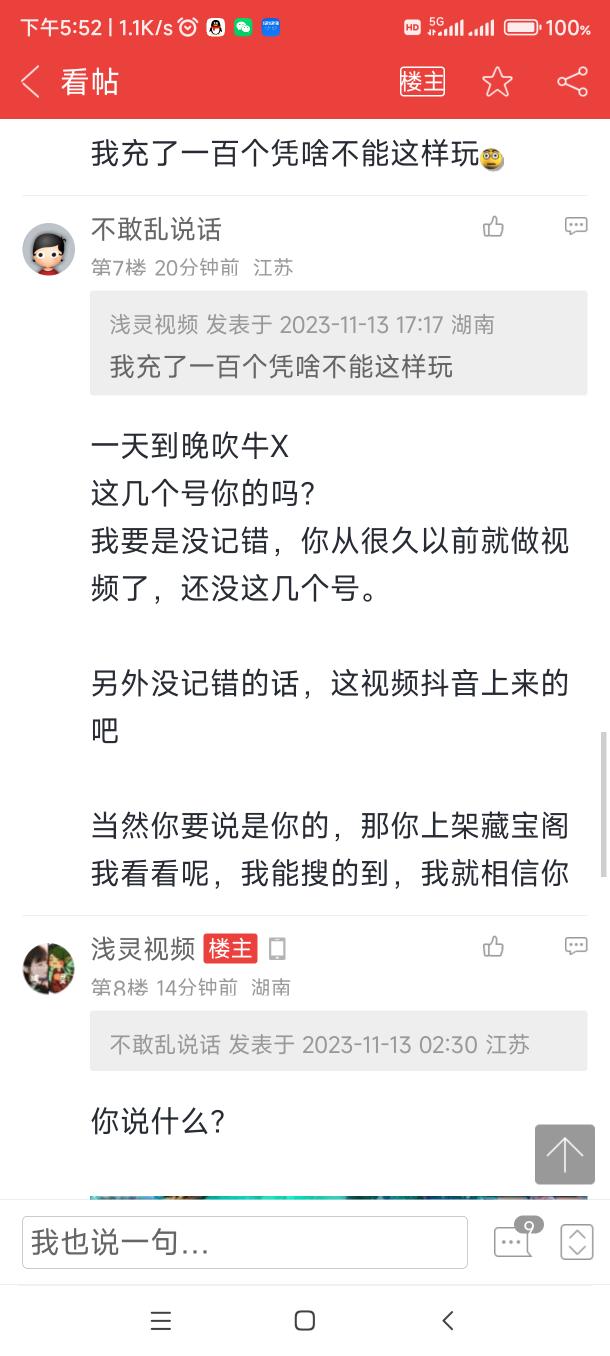Tap the system back button
This screenshot has height=1356, width=610.
pos(448,1320)
